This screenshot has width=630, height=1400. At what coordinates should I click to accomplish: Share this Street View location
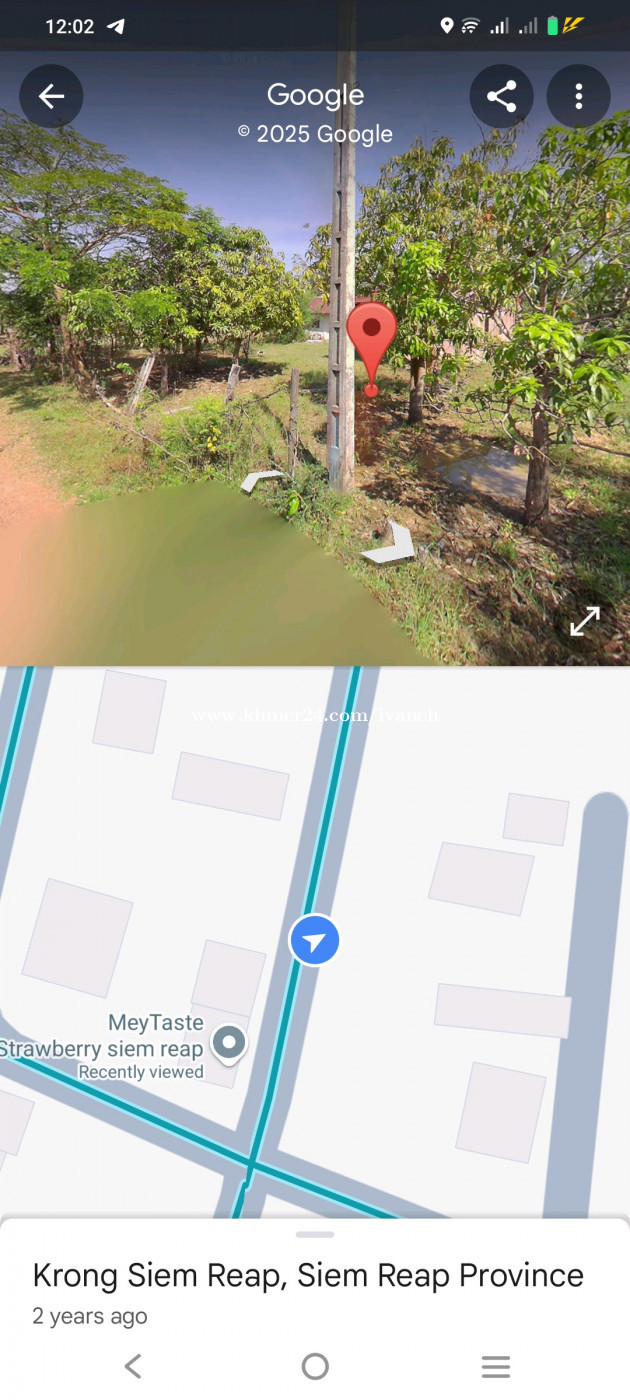[x=501, y=96]
